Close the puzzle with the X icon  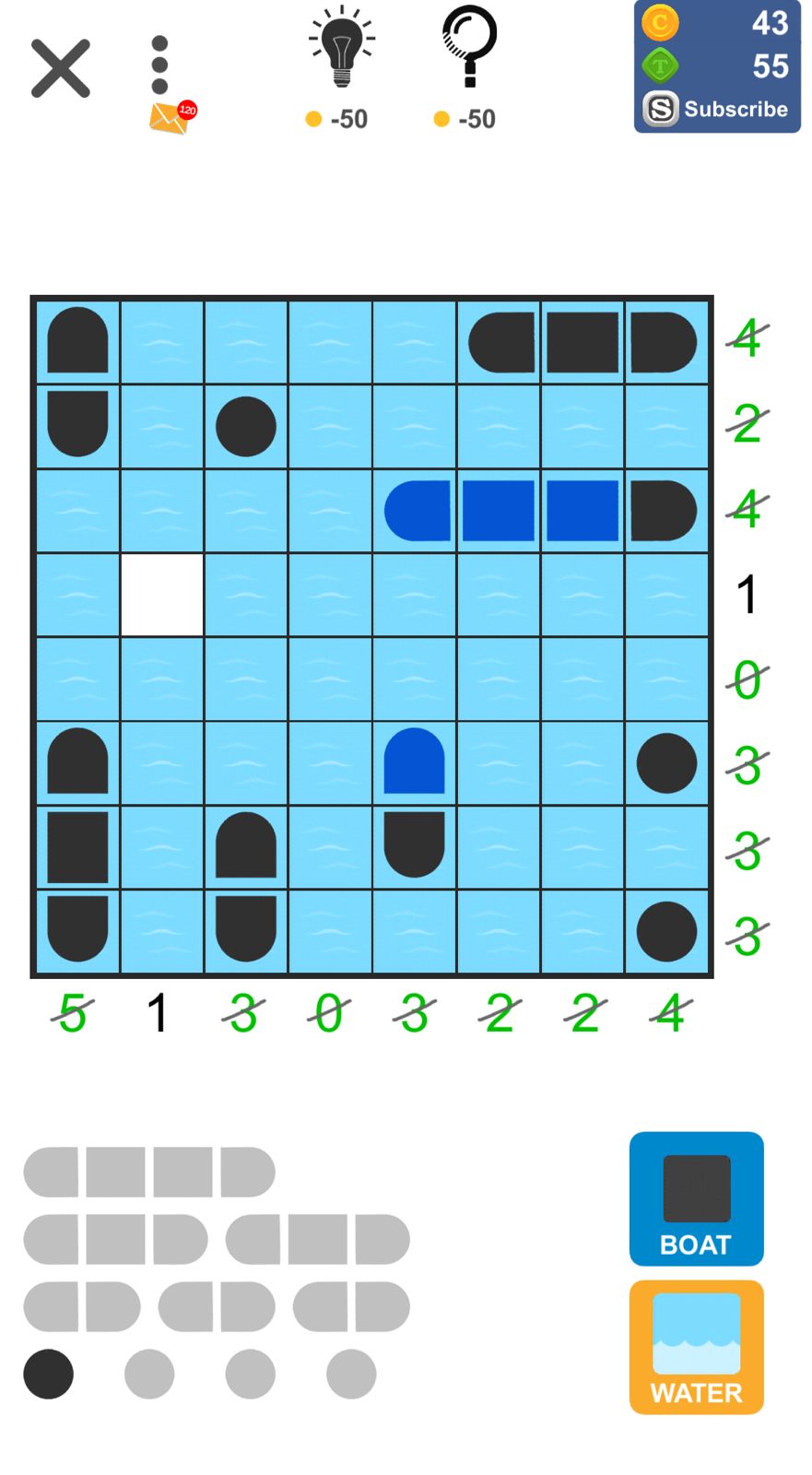pyautogui.click(x=61, y=68)
